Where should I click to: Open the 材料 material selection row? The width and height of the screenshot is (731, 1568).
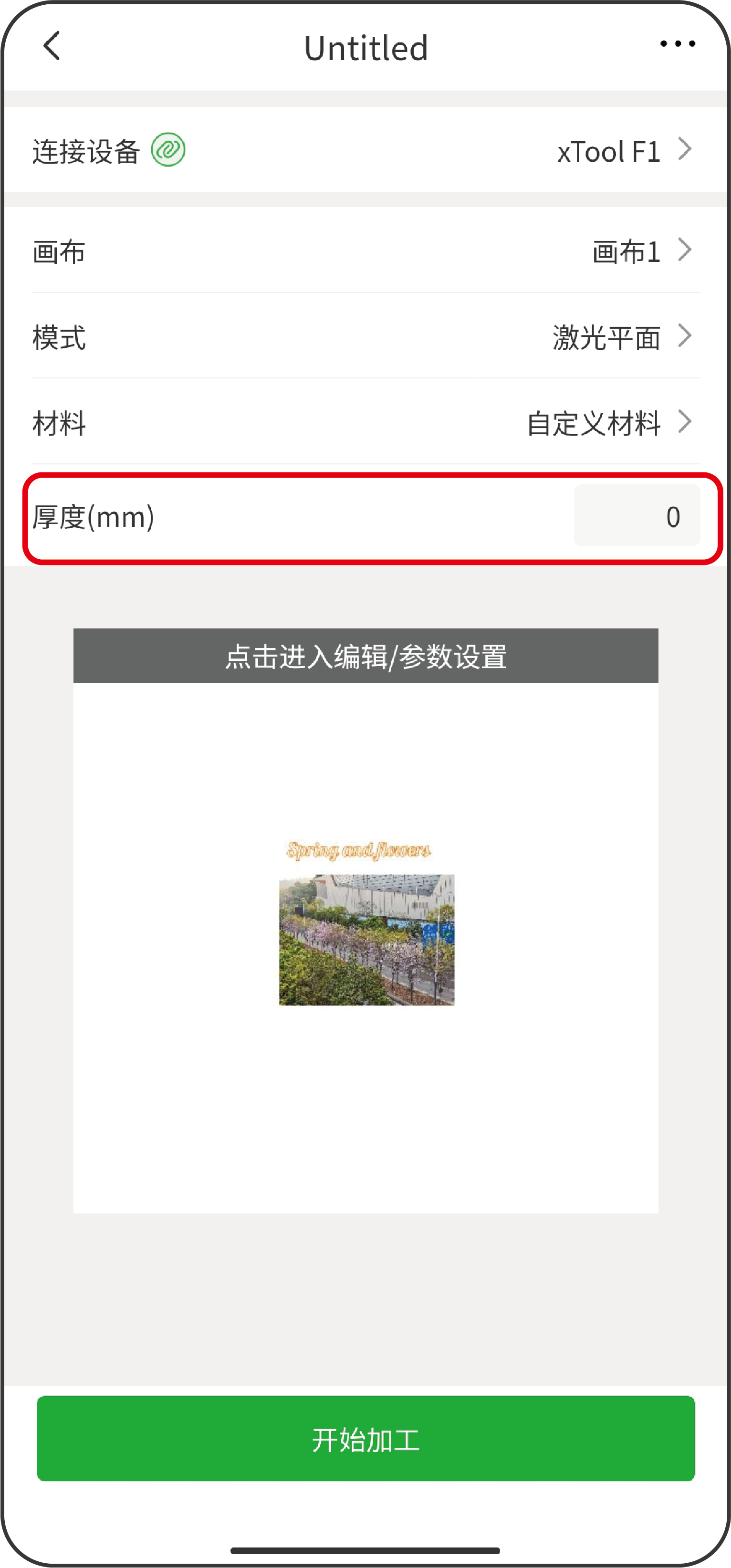(365, 422)
